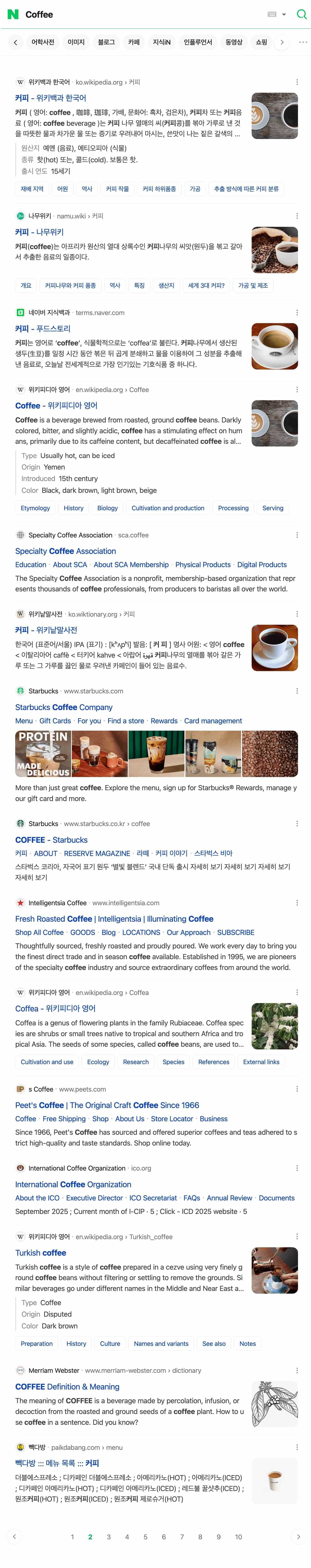This screenshot has height=1568, width=311.
Task: Open the Turkish coffee thumbnail image
Action: click(274, 1270)
